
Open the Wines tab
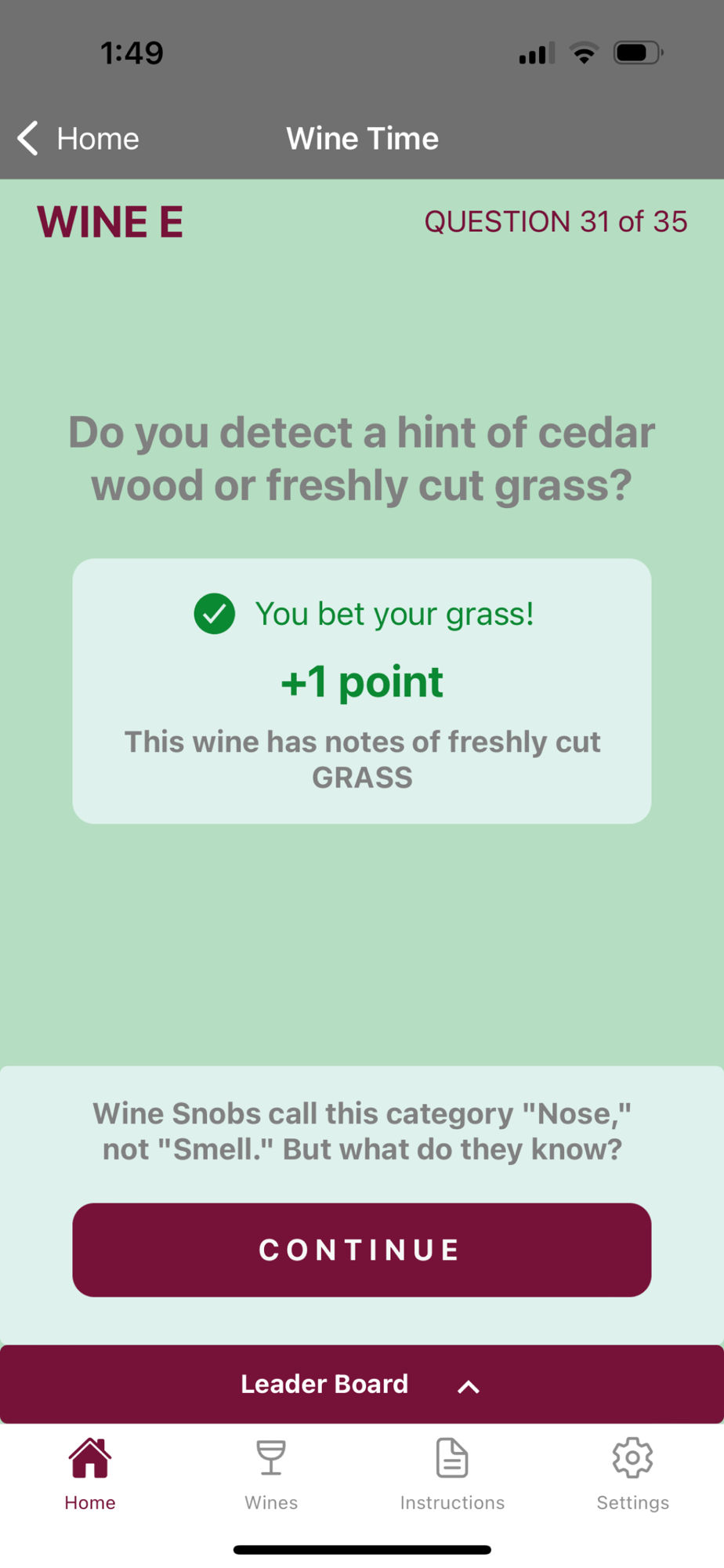click(271, 1474)
